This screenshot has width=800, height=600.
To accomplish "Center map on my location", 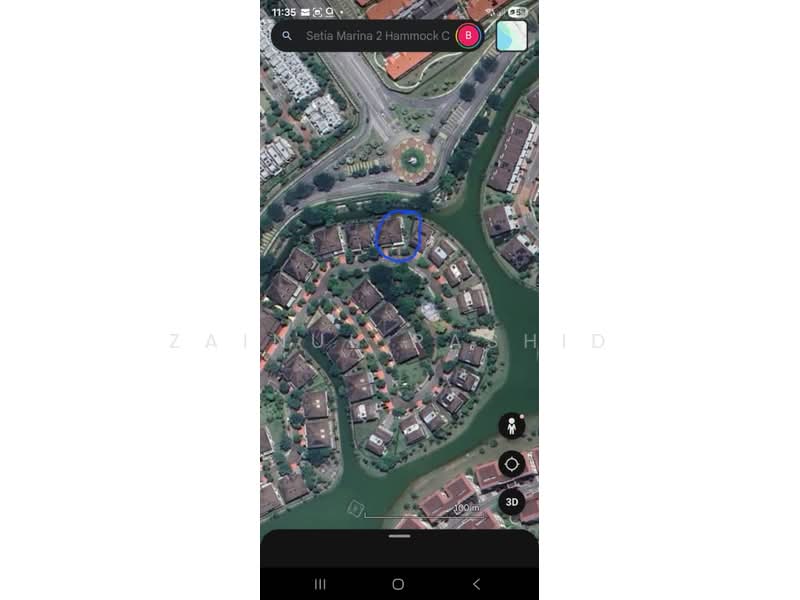I will (x=512, y=464).
